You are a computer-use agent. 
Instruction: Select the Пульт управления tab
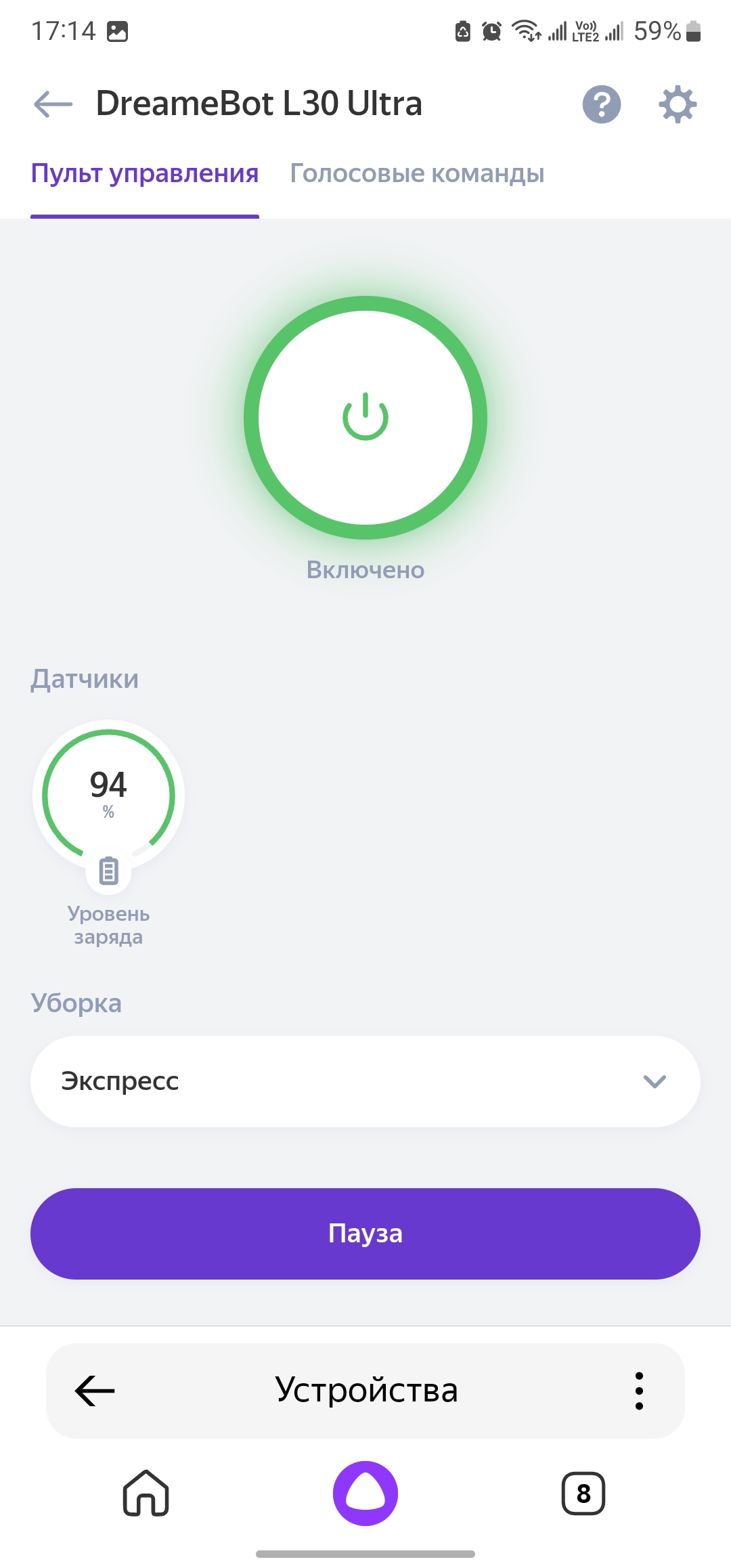145,174
